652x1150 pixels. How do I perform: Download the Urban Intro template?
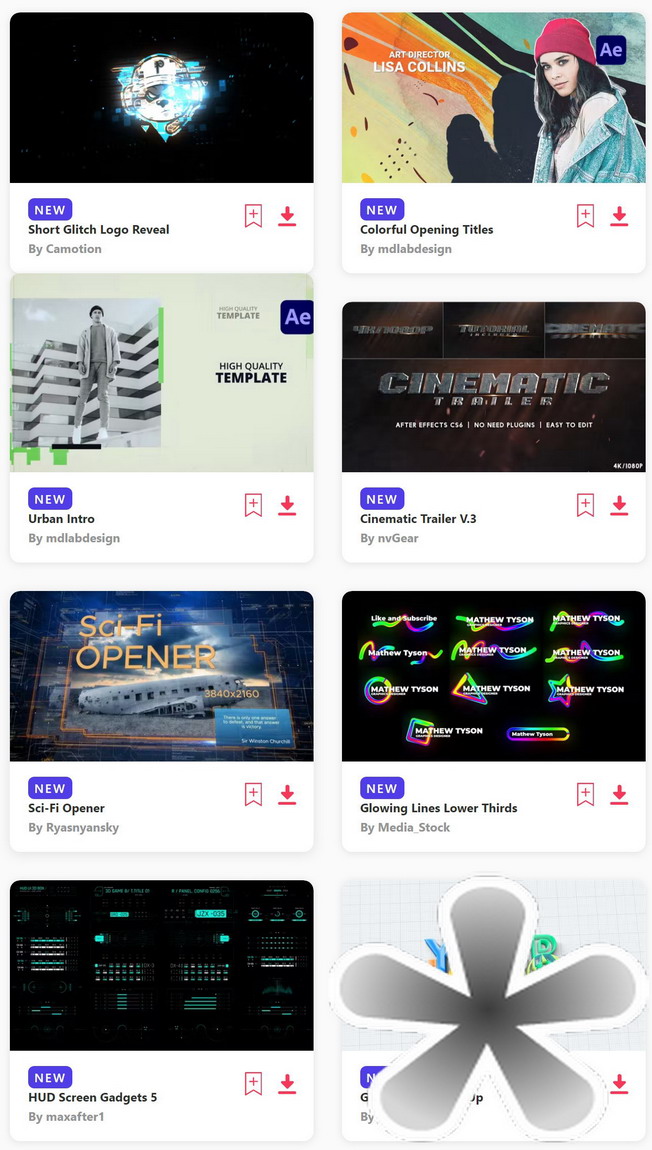click(287, 505)
